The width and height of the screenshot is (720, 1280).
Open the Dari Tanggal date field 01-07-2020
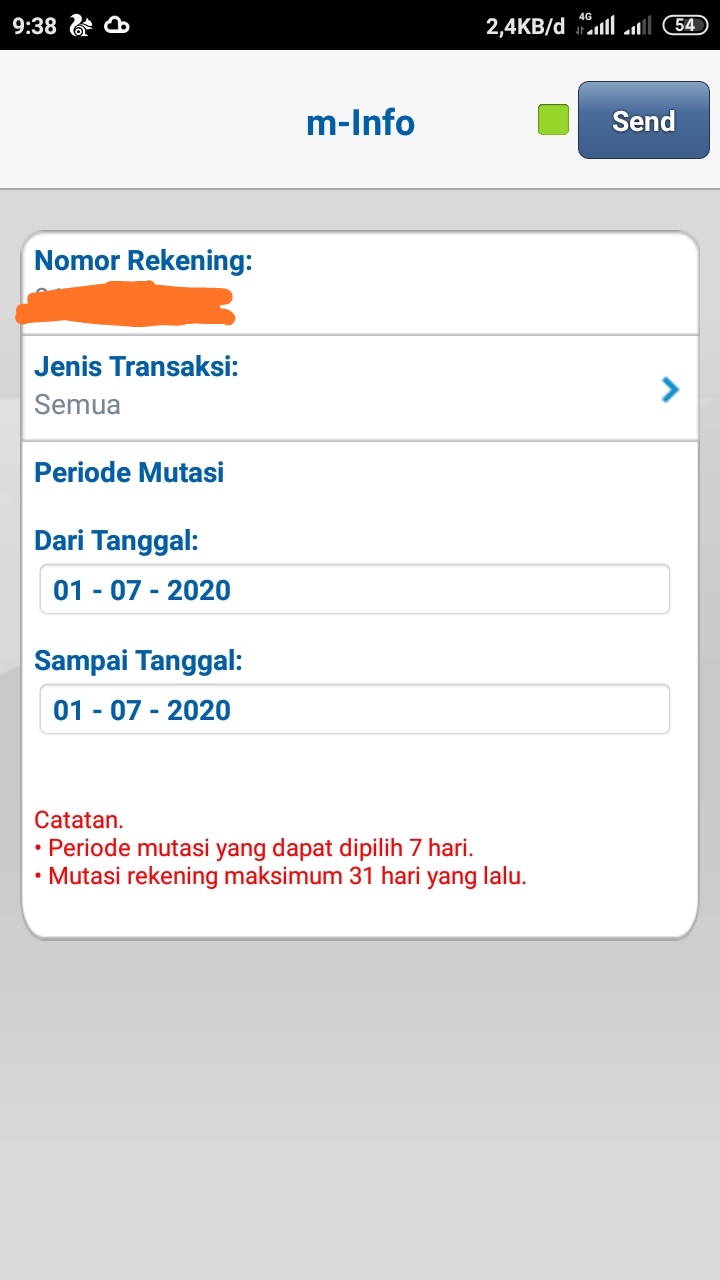click(354, 589)
